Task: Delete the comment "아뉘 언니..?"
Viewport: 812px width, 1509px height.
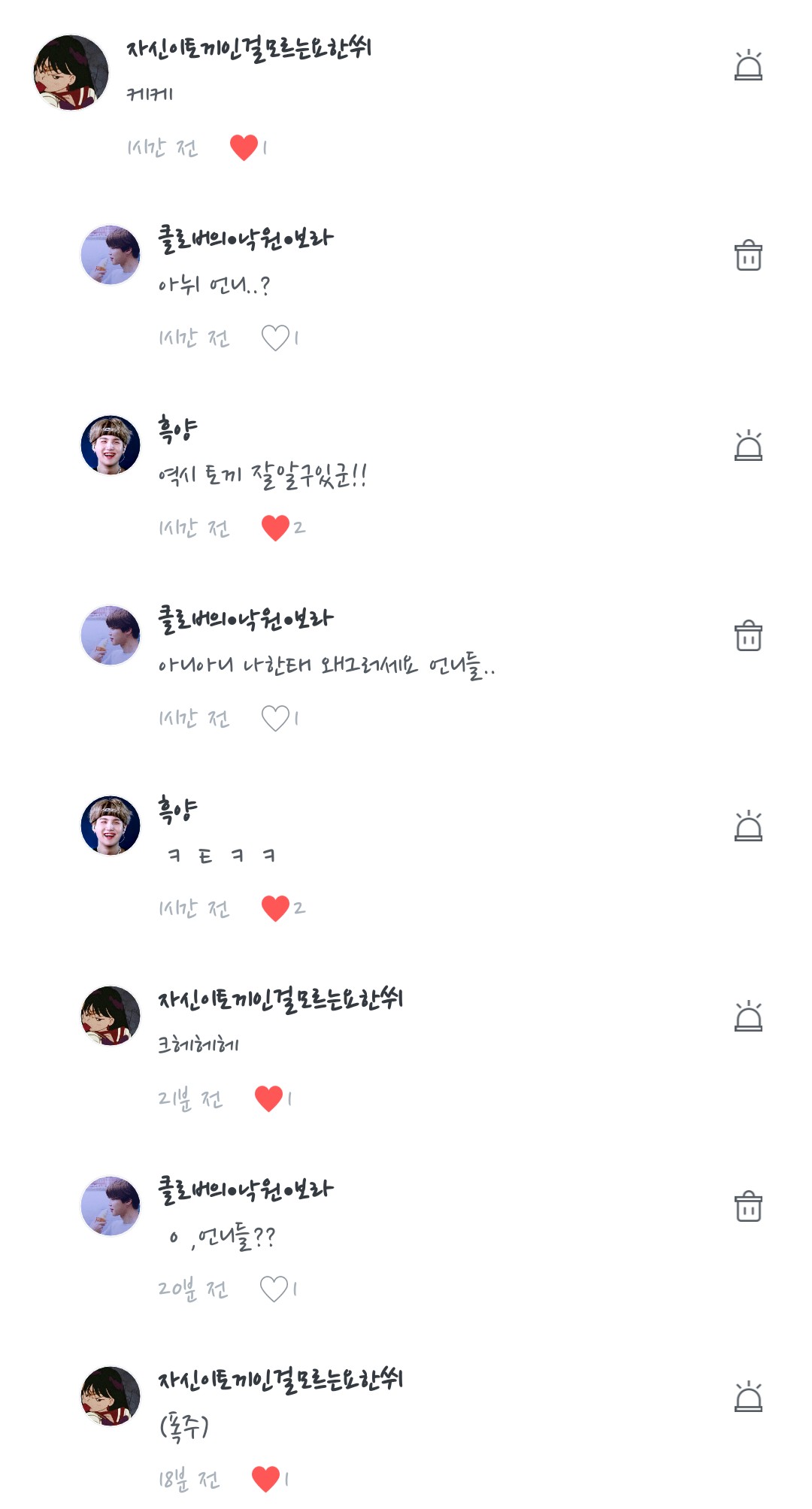Action: [748, 256]
